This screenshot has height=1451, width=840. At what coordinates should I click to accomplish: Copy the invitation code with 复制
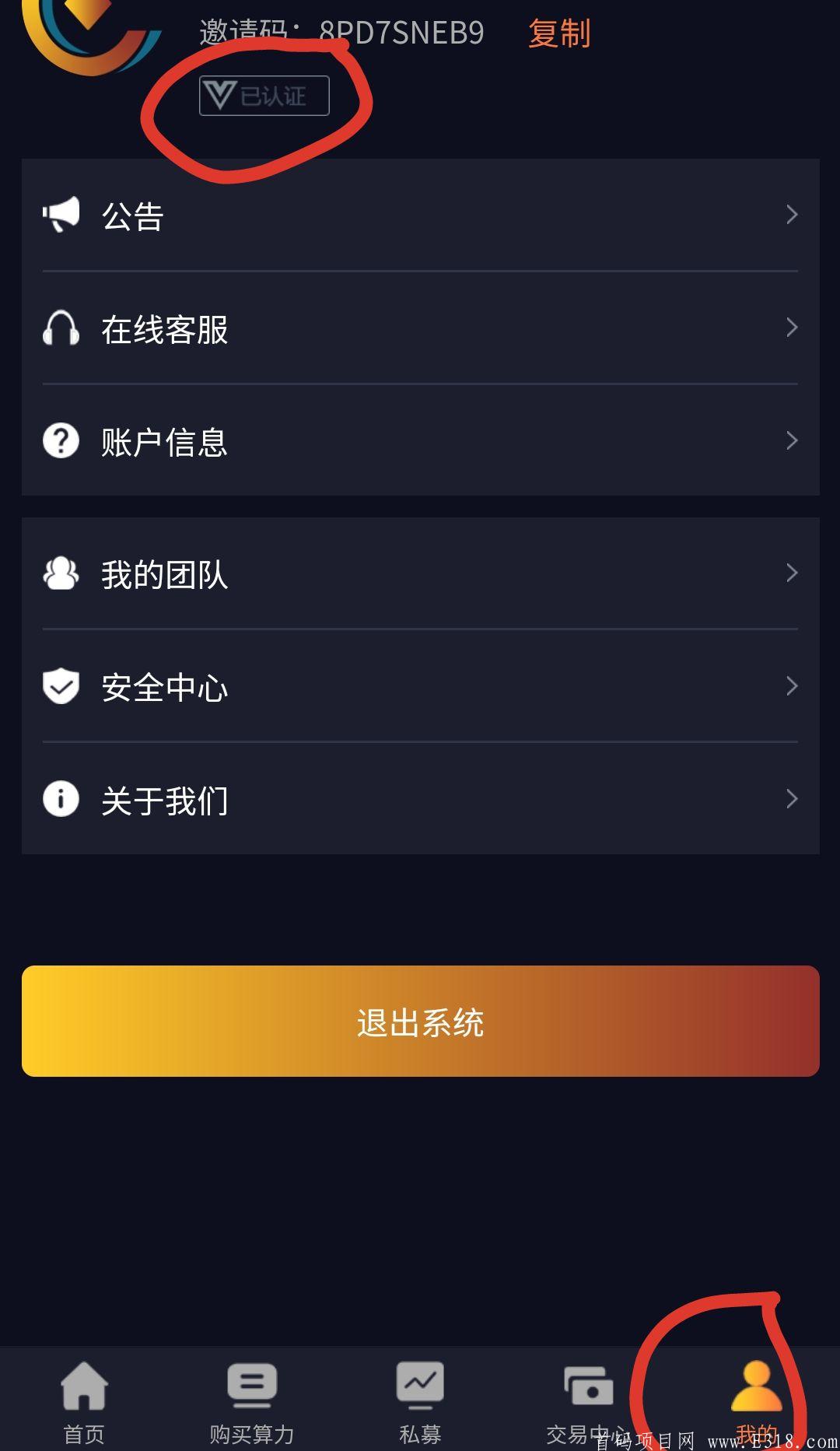(559, 33)
